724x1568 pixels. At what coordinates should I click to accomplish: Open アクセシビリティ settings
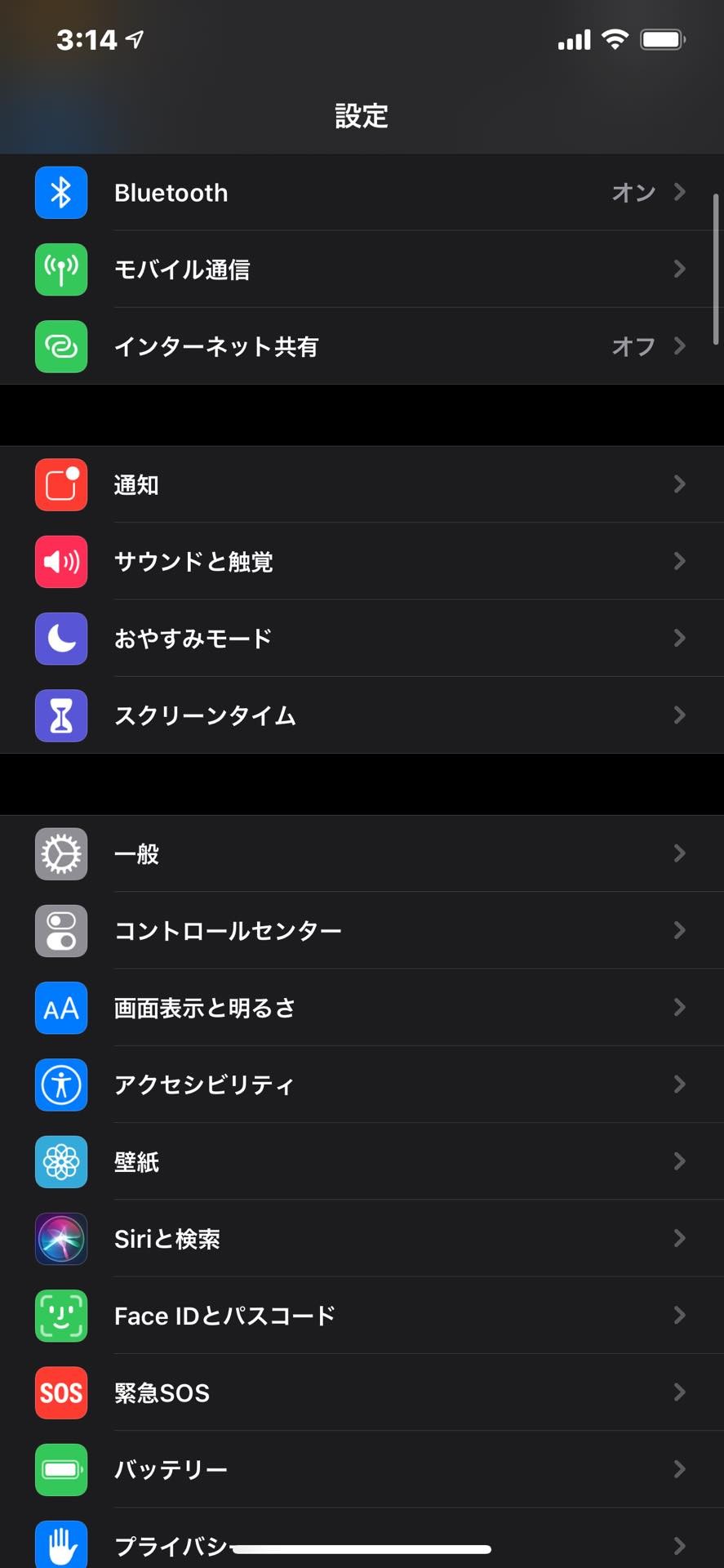pos(362,1085)
